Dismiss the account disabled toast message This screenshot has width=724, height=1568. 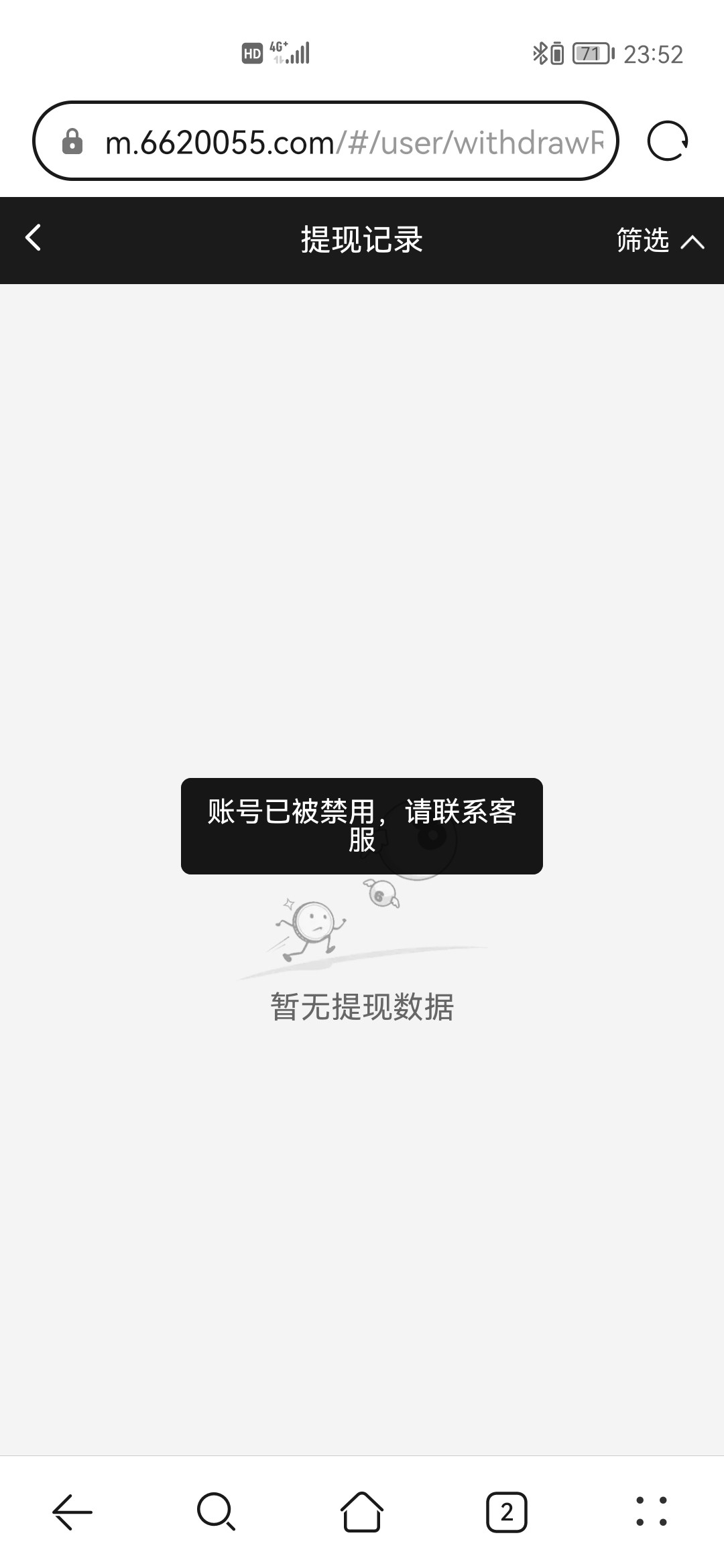click(x=362, y=827)
